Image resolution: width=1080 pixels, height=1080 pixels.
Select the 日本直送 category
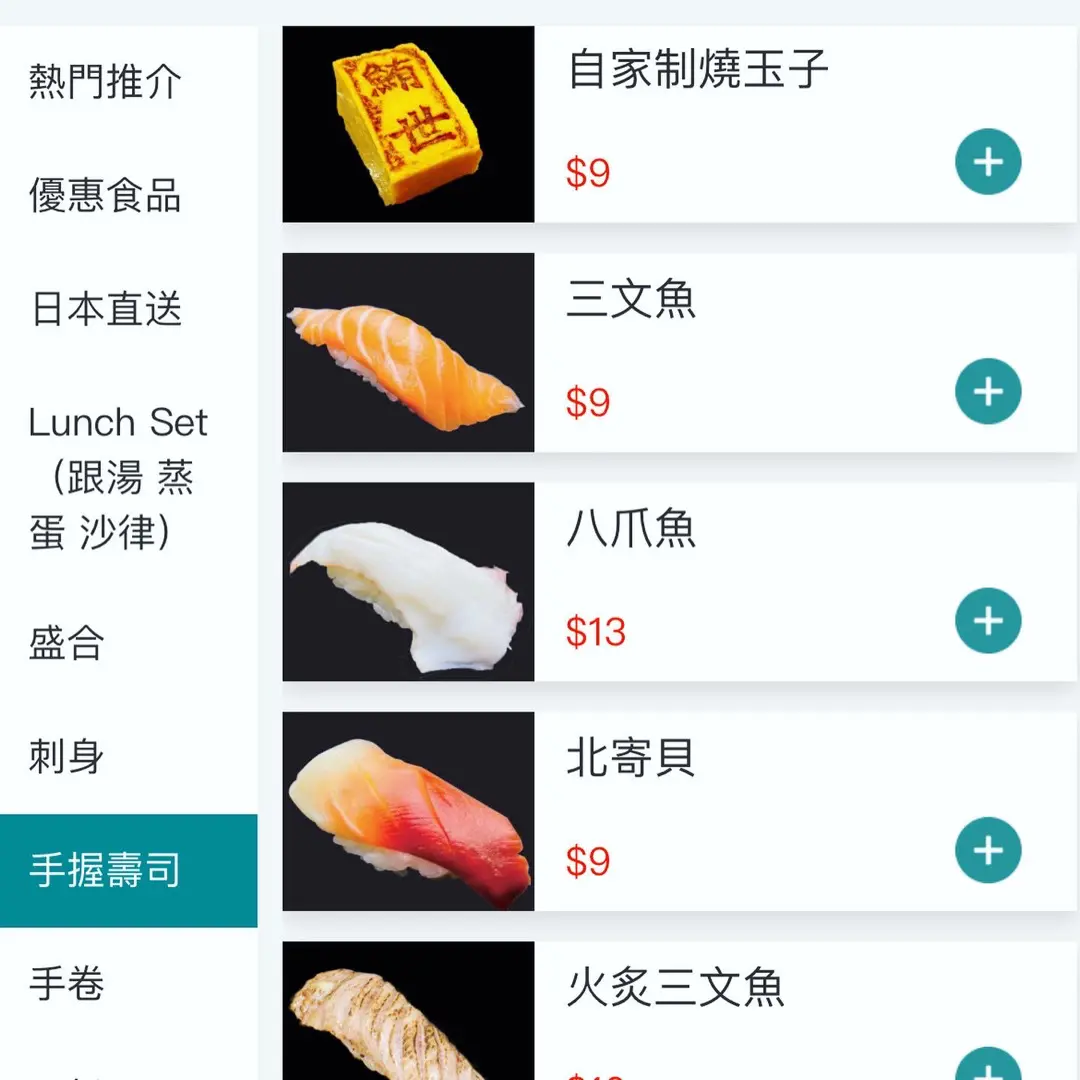point(105,310)
